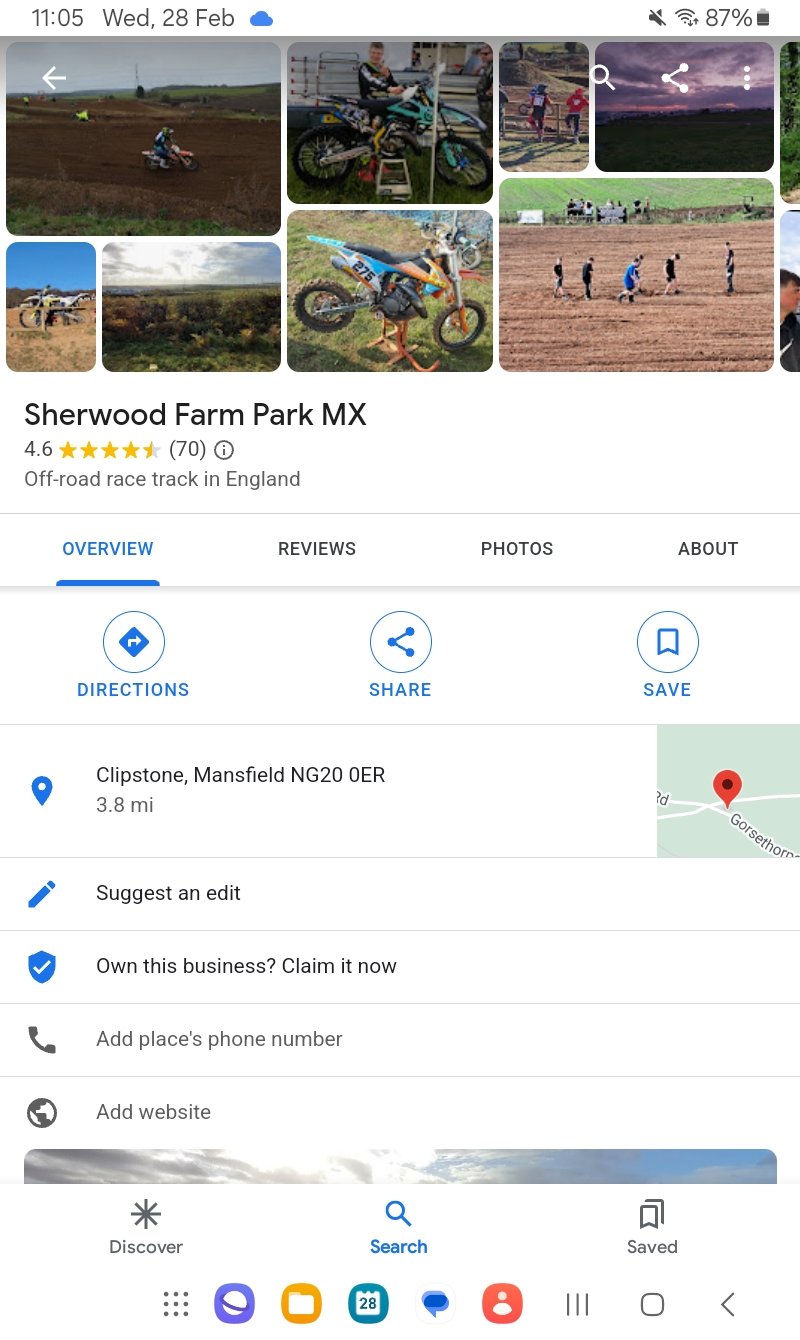Add place's phone number
The image size is (800, 1340).
point(400,1040)
